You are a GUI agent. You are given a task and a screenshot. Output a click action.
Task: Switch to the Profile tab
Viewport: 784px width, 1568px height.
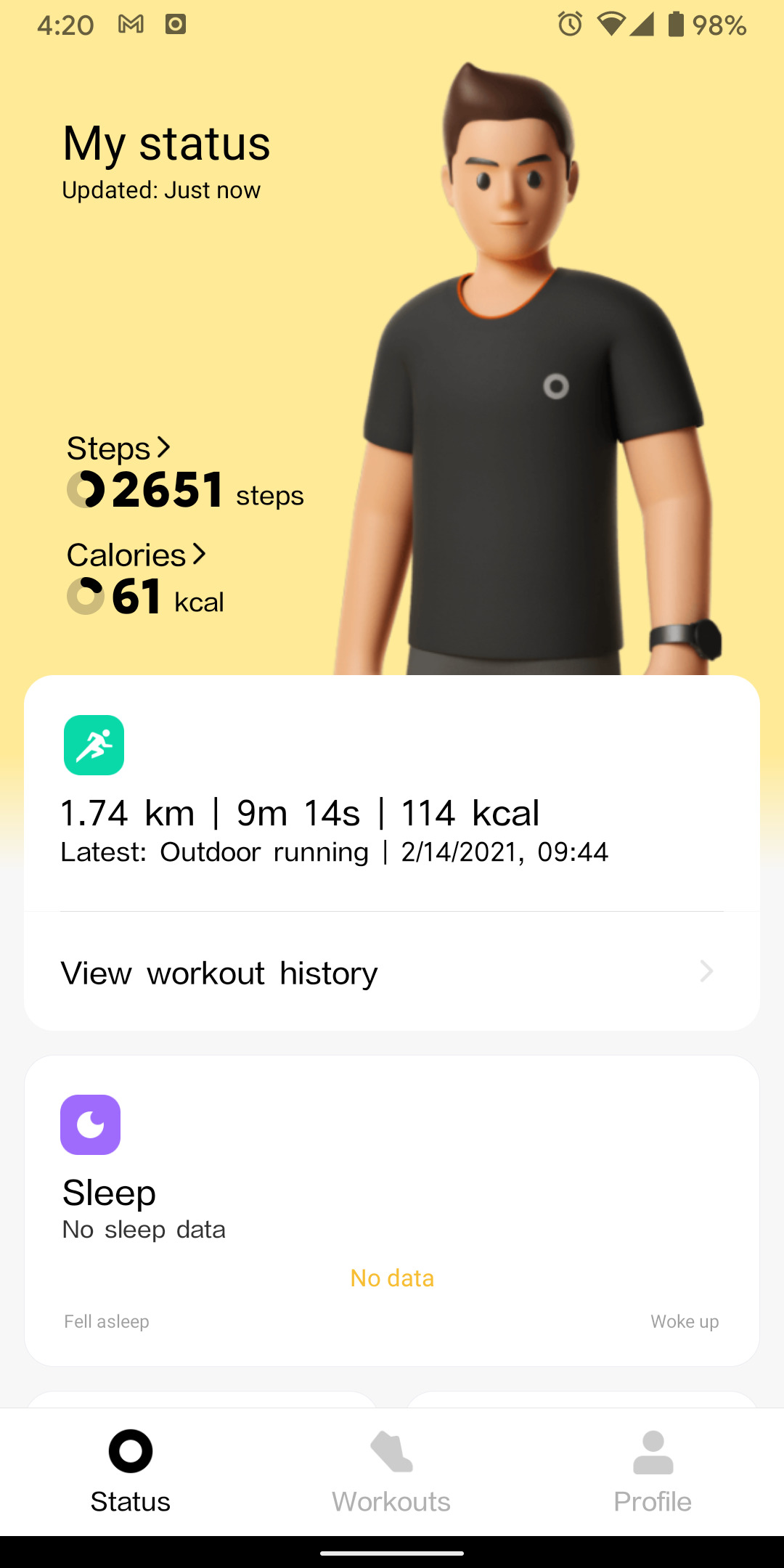pyautogui.click(x=653, y=1472)
